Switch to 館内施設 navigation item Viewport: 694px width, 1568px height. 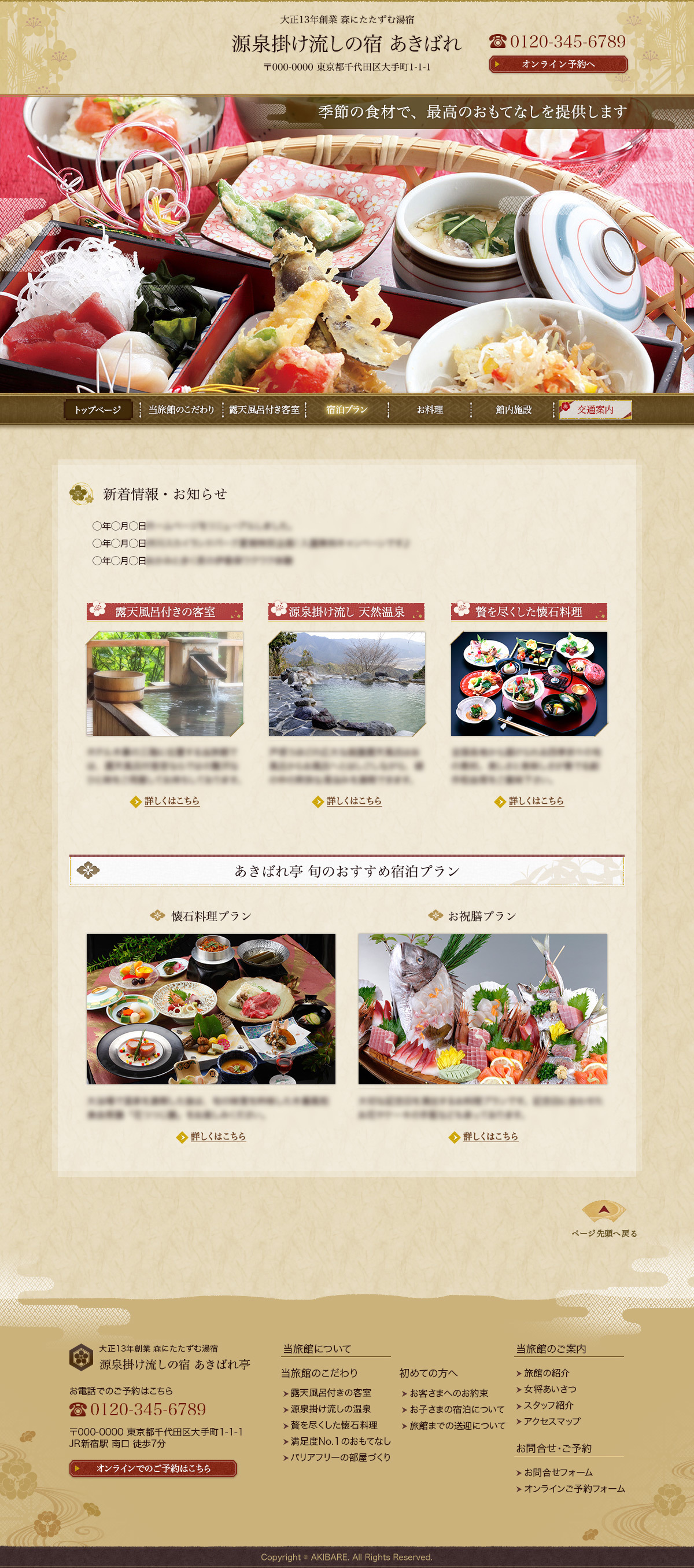(513, 410)
